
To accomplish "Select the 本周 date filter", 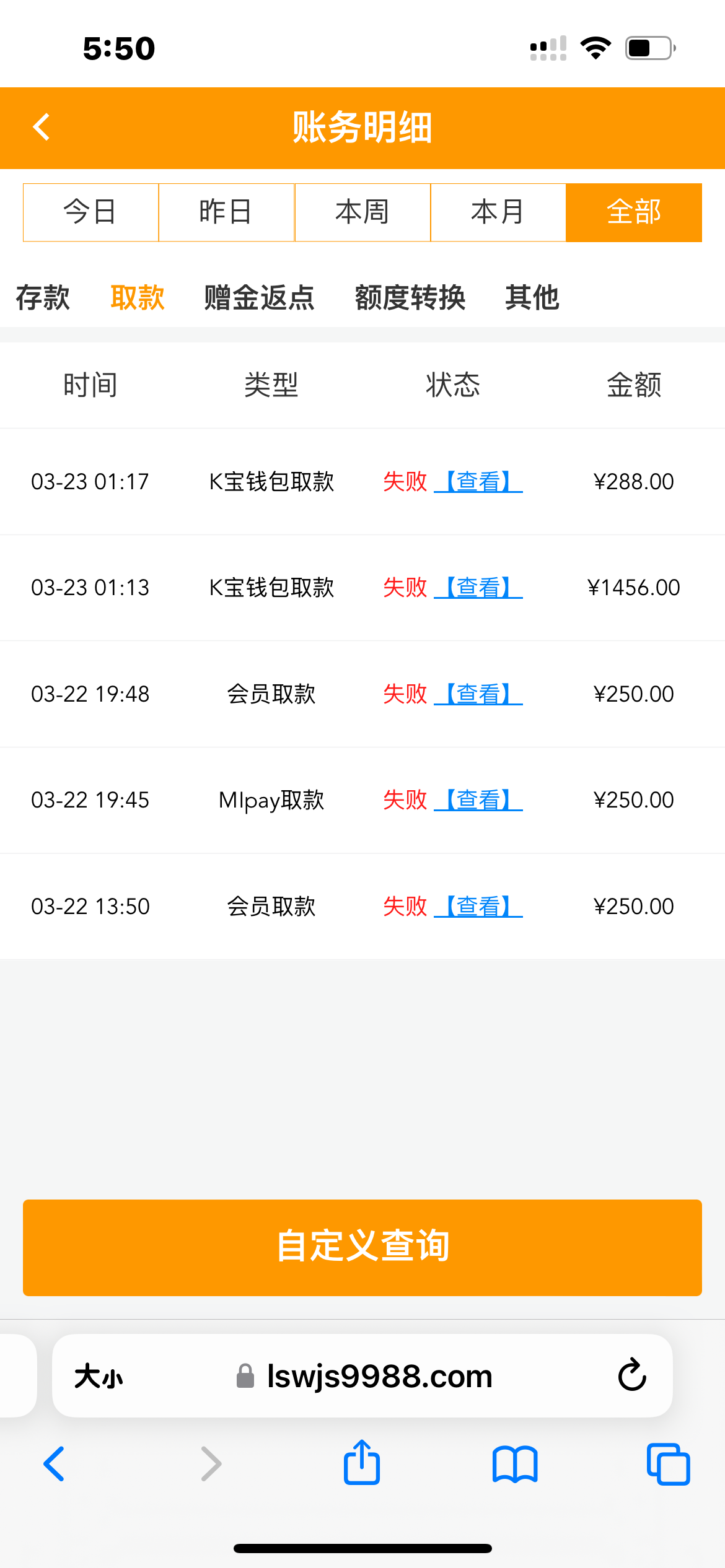I will pyautogui.click(x=362, y=212).
